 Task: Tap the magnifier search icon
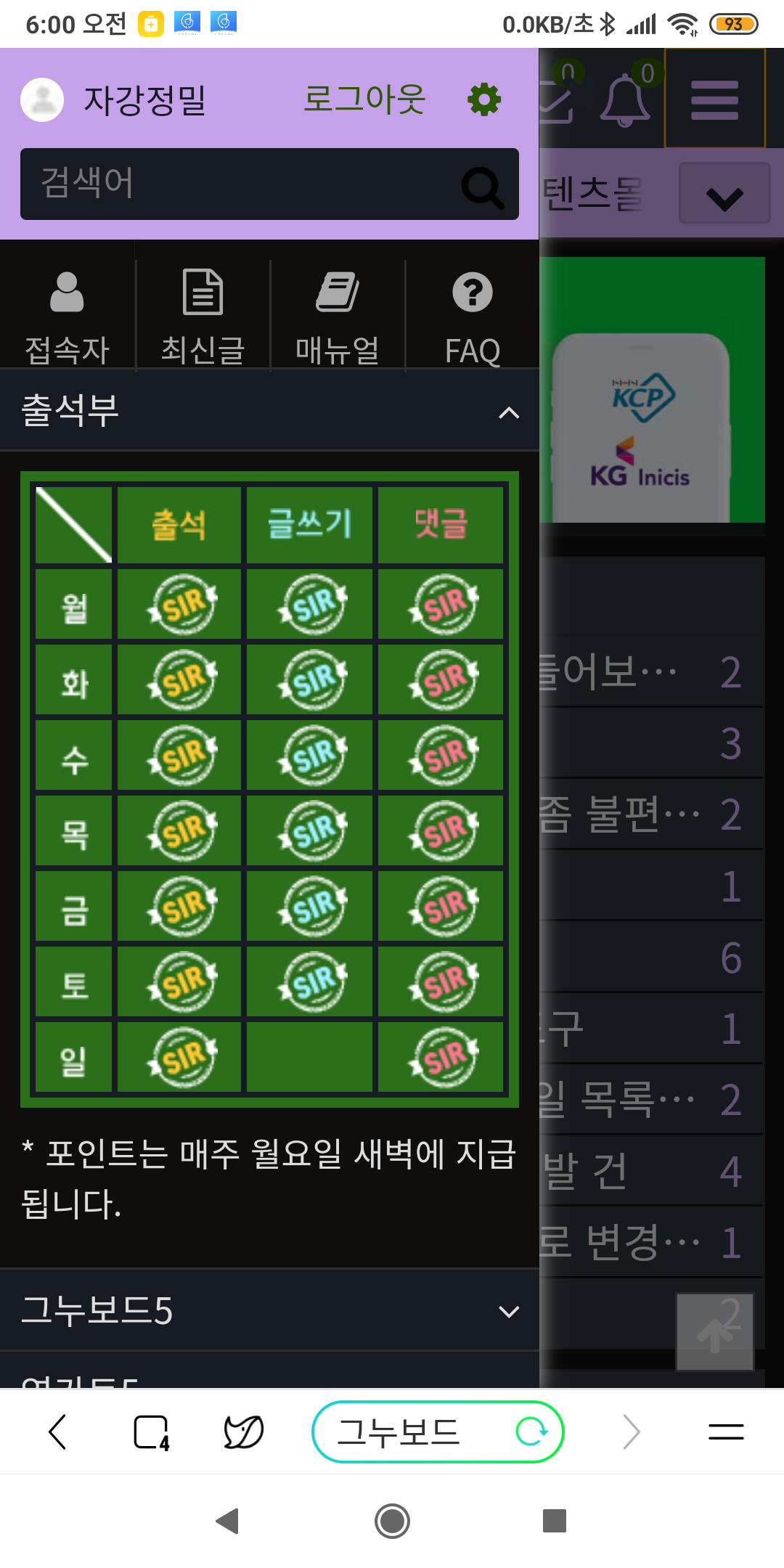(483, 187)
